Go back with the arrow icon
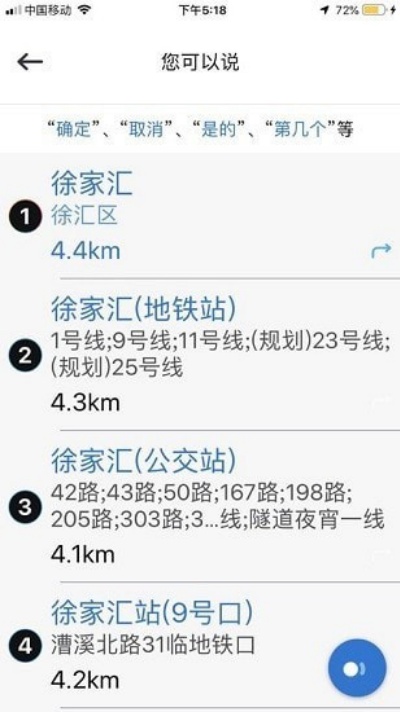400x712 pixels. coord(30,62)
